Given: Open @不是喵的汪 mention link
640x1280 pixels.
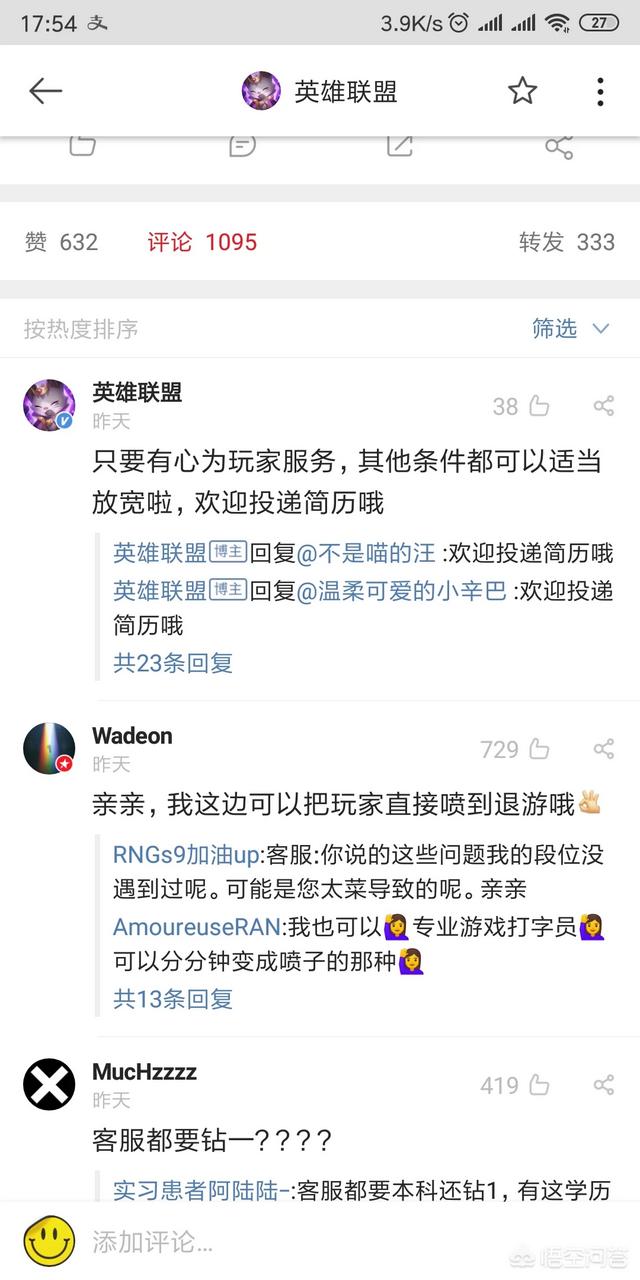Looking at the screenshot, I should click(367, 553).
